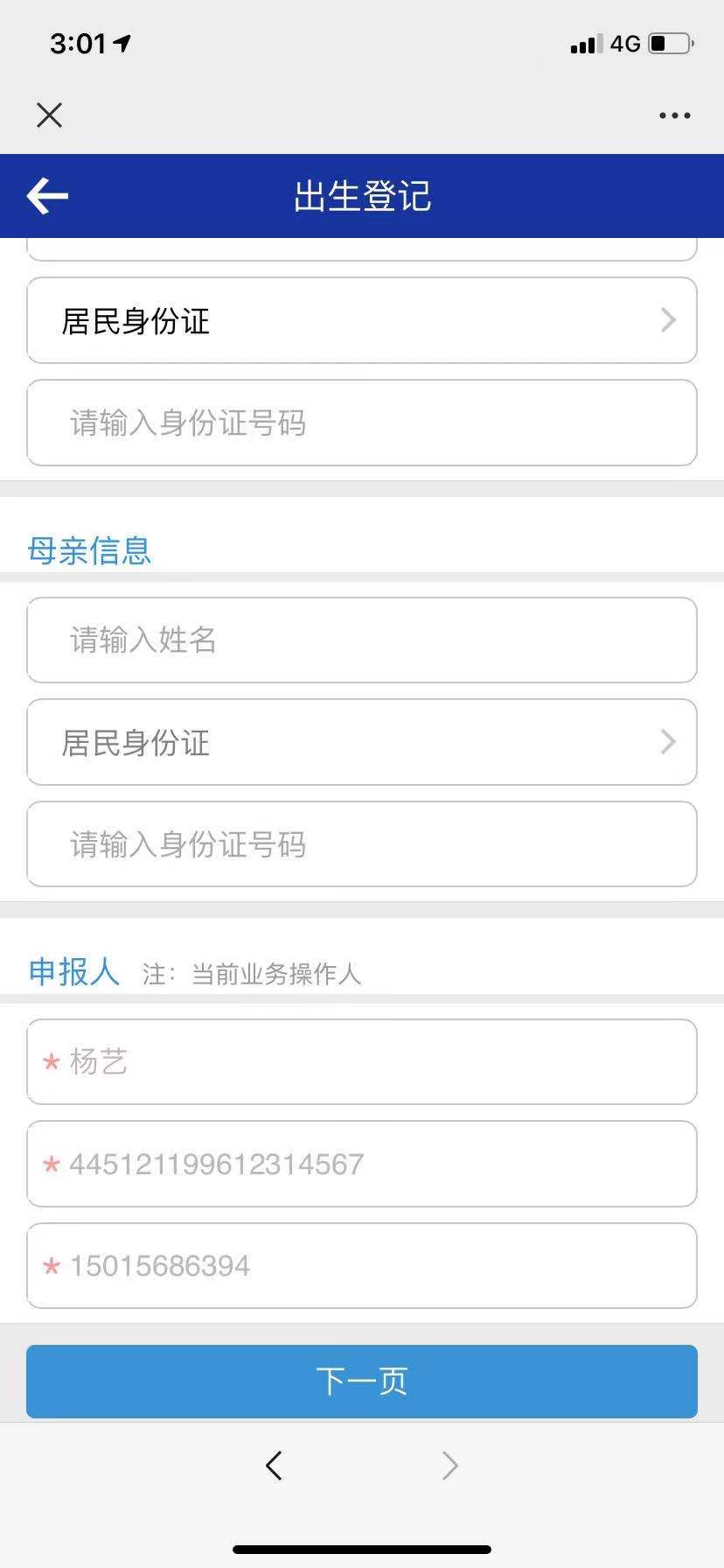Tap the battery icon in the status bar
The width and height of the screenshot is (724, 1568).
point(670,43)
